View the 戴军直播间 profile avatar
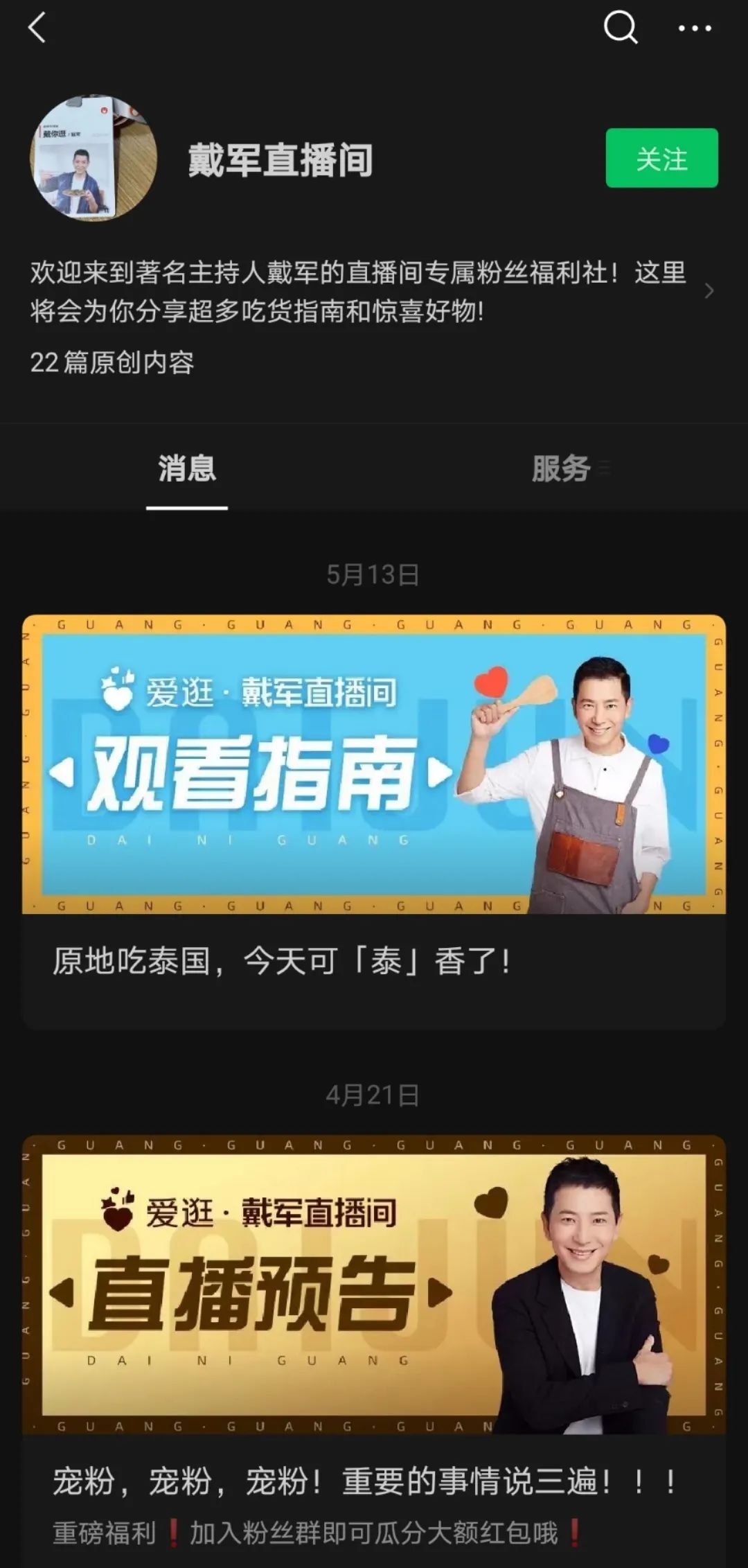Image resolution: width=748 pixels, height=1568 pixels. coord(93,159)
